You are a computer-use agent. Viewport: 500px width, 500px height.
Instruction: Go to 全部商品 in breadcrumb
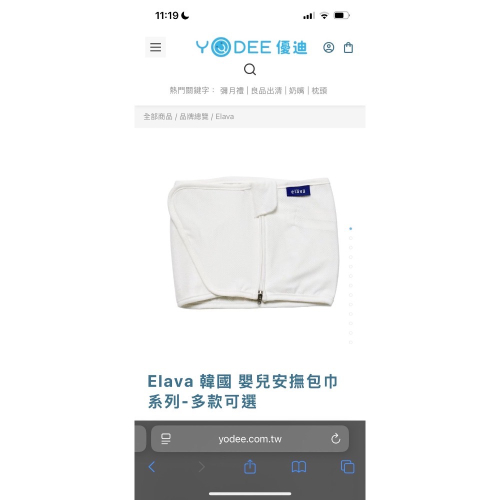click(x=158, y=116)
